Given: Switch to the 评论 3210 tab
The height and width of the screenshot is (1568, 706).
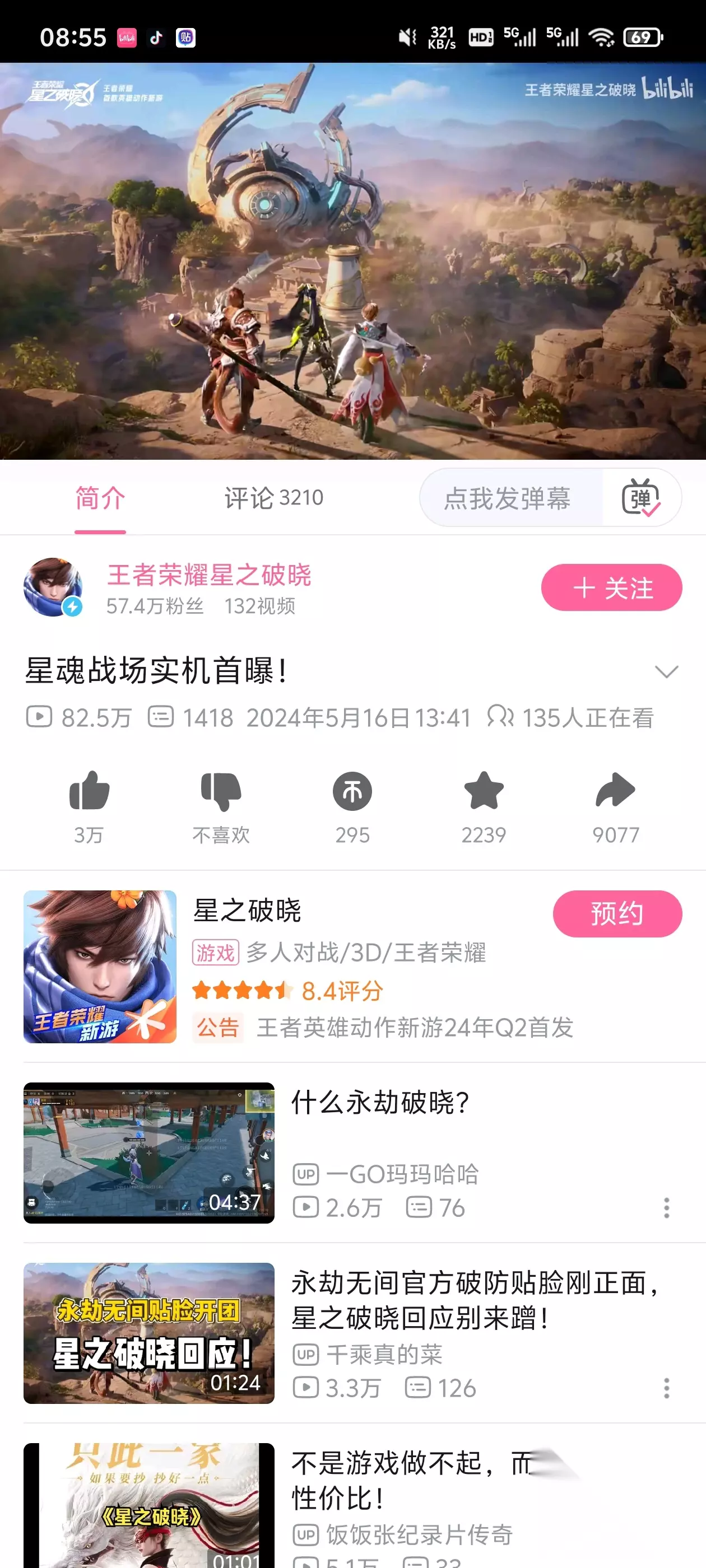Looking at the screenshot, I should click(273, 498).
